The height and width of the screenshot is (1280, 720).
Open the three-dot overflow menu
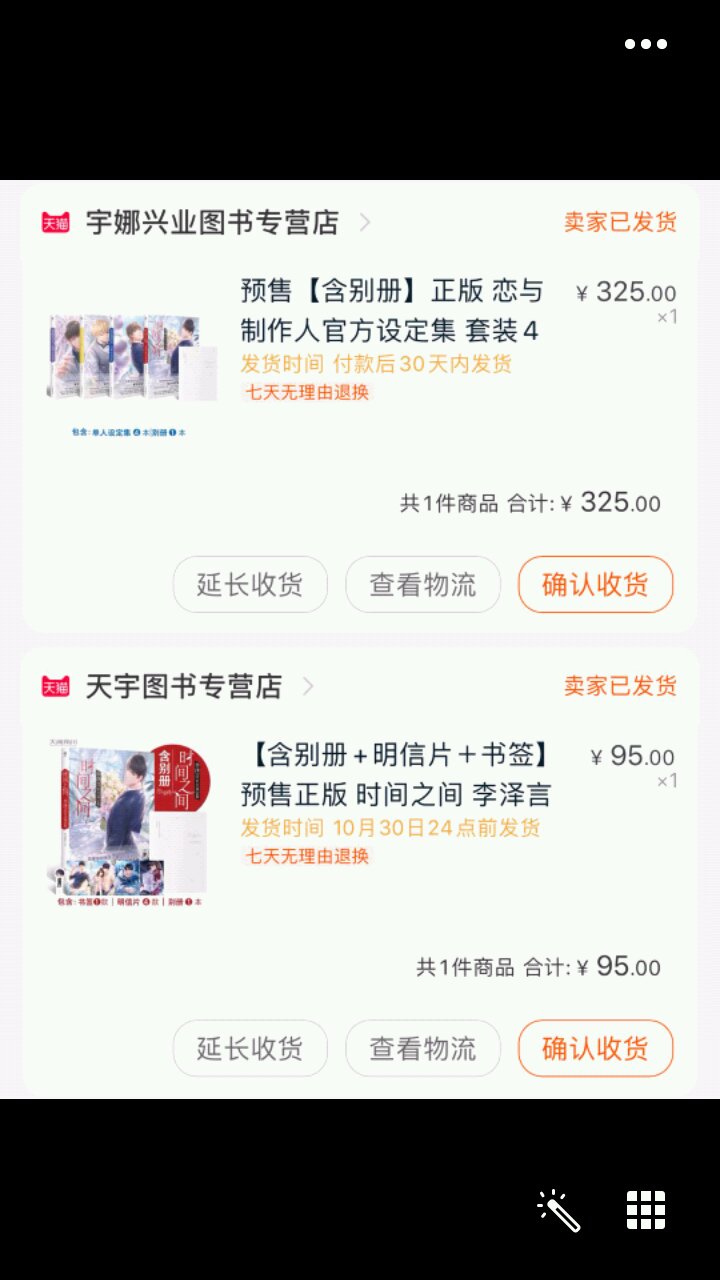pos(645,44)
